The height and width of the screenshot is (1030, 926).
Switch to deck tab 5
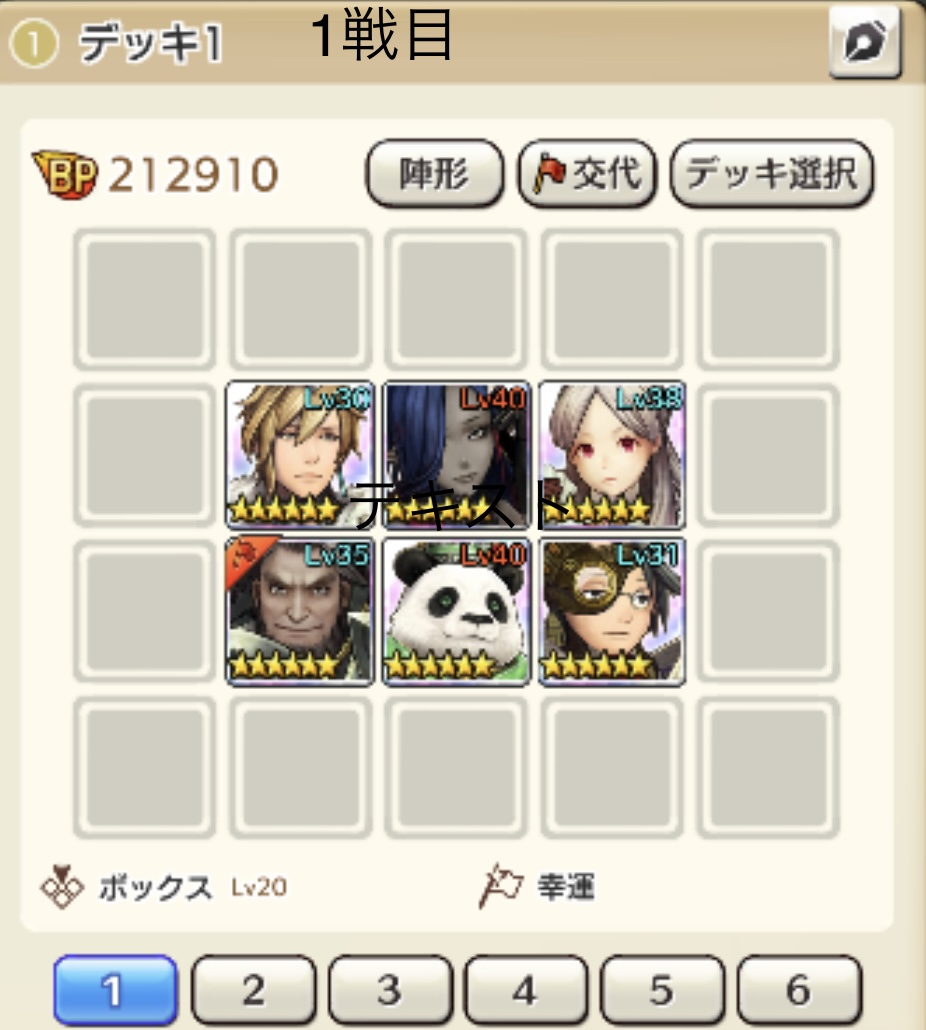pyautogui.click(x=661, y=990)
